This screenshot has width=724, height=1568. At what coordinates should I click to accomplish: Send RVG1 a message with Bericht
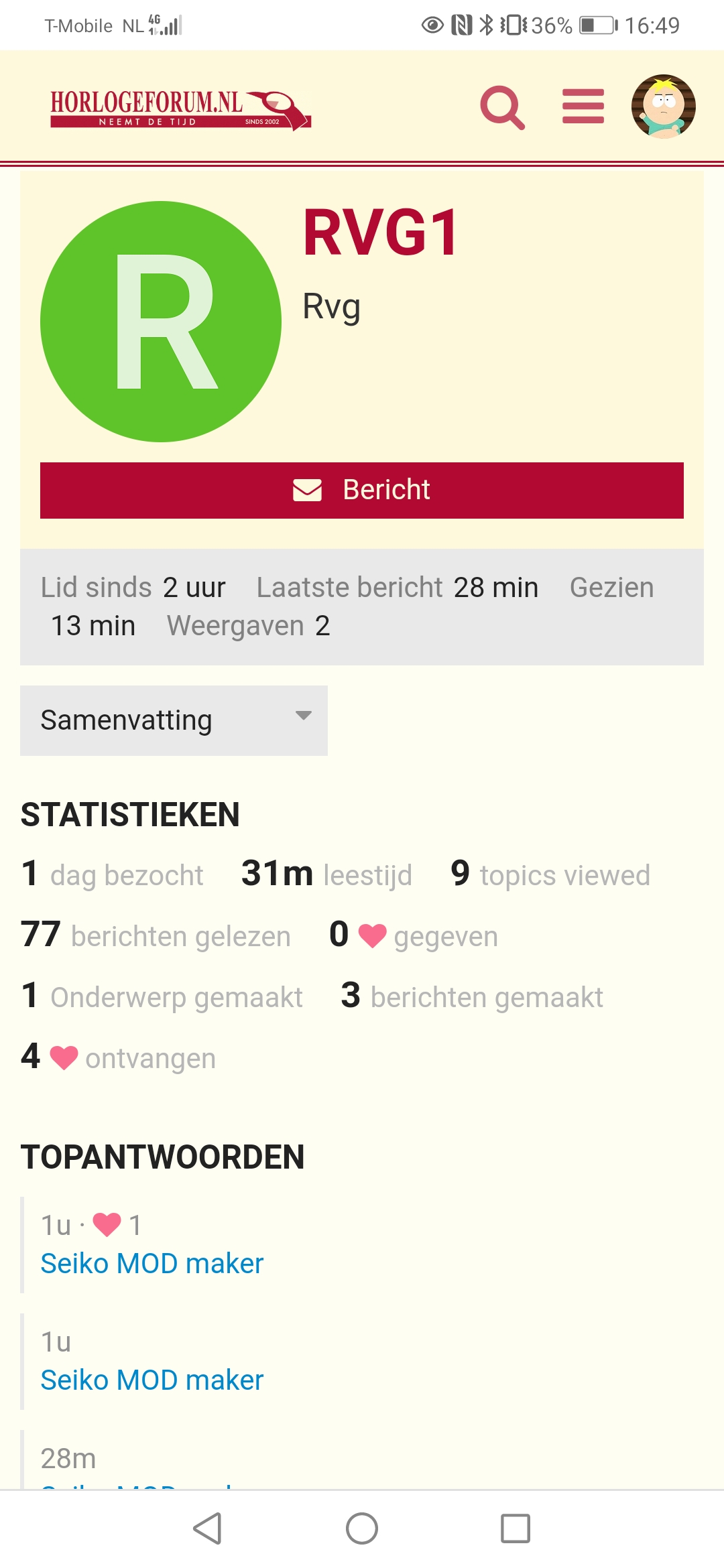click(362, 490)
